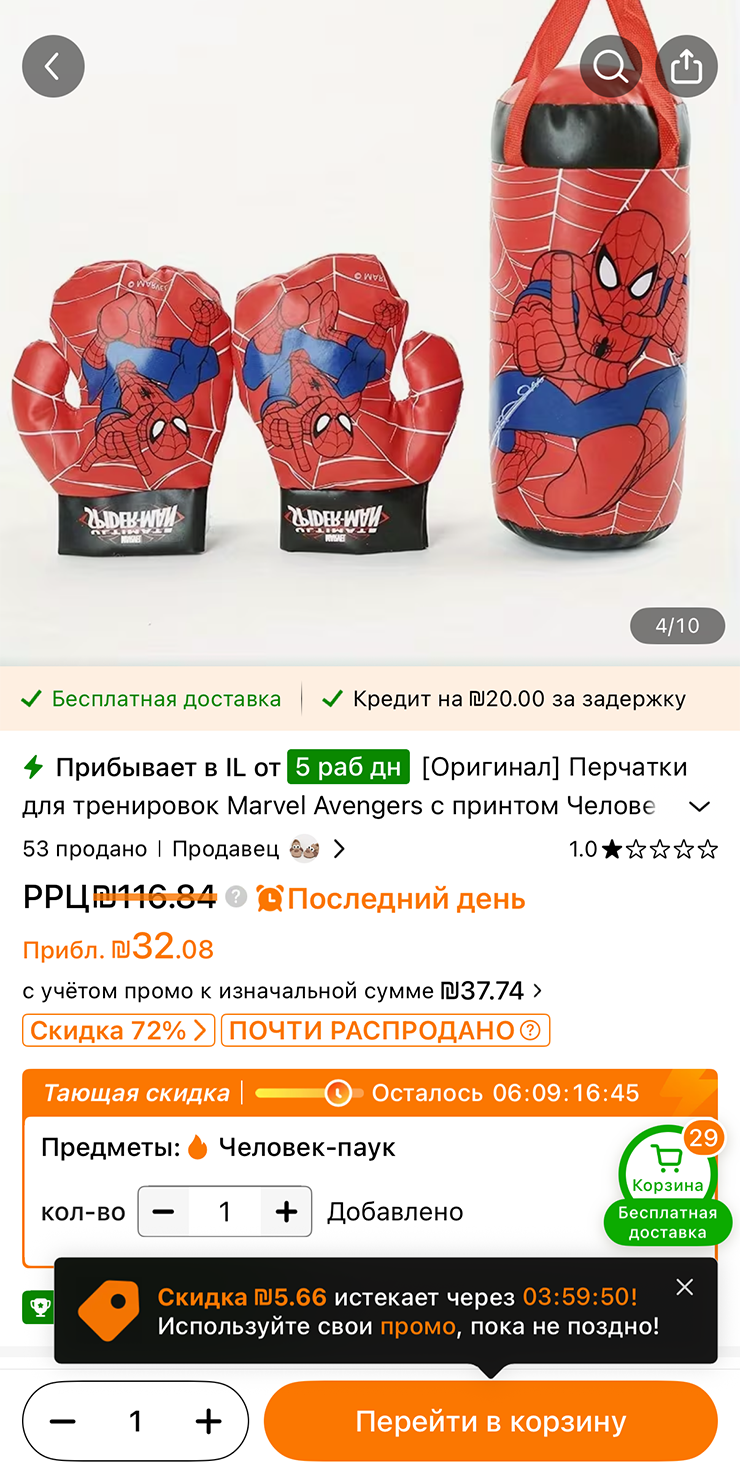
Task: Share this product
Action: 687,67
